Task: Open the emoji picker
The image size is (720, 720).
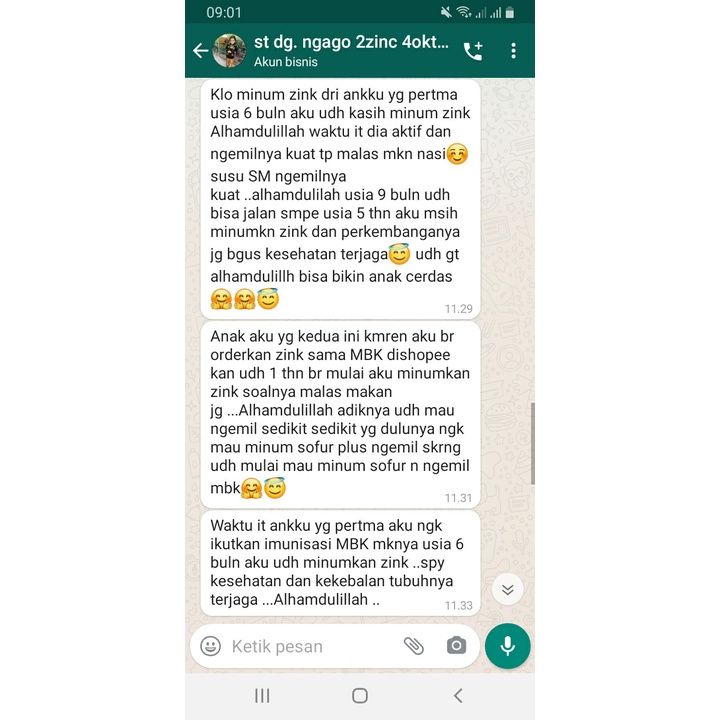Action: [x=211, y=646]
